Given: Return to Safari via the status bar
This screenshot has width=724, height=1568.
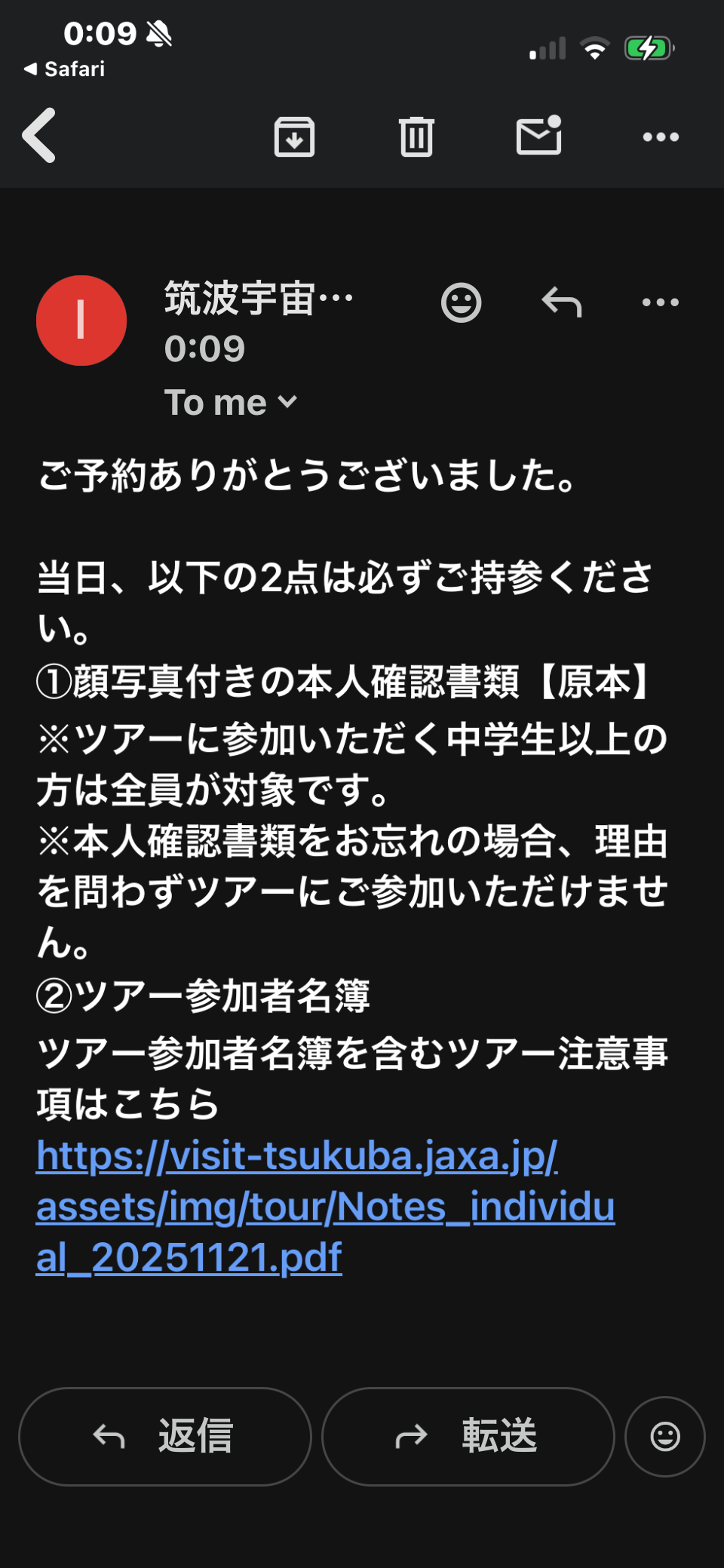Looking at the screenshot, I should 64,69.
